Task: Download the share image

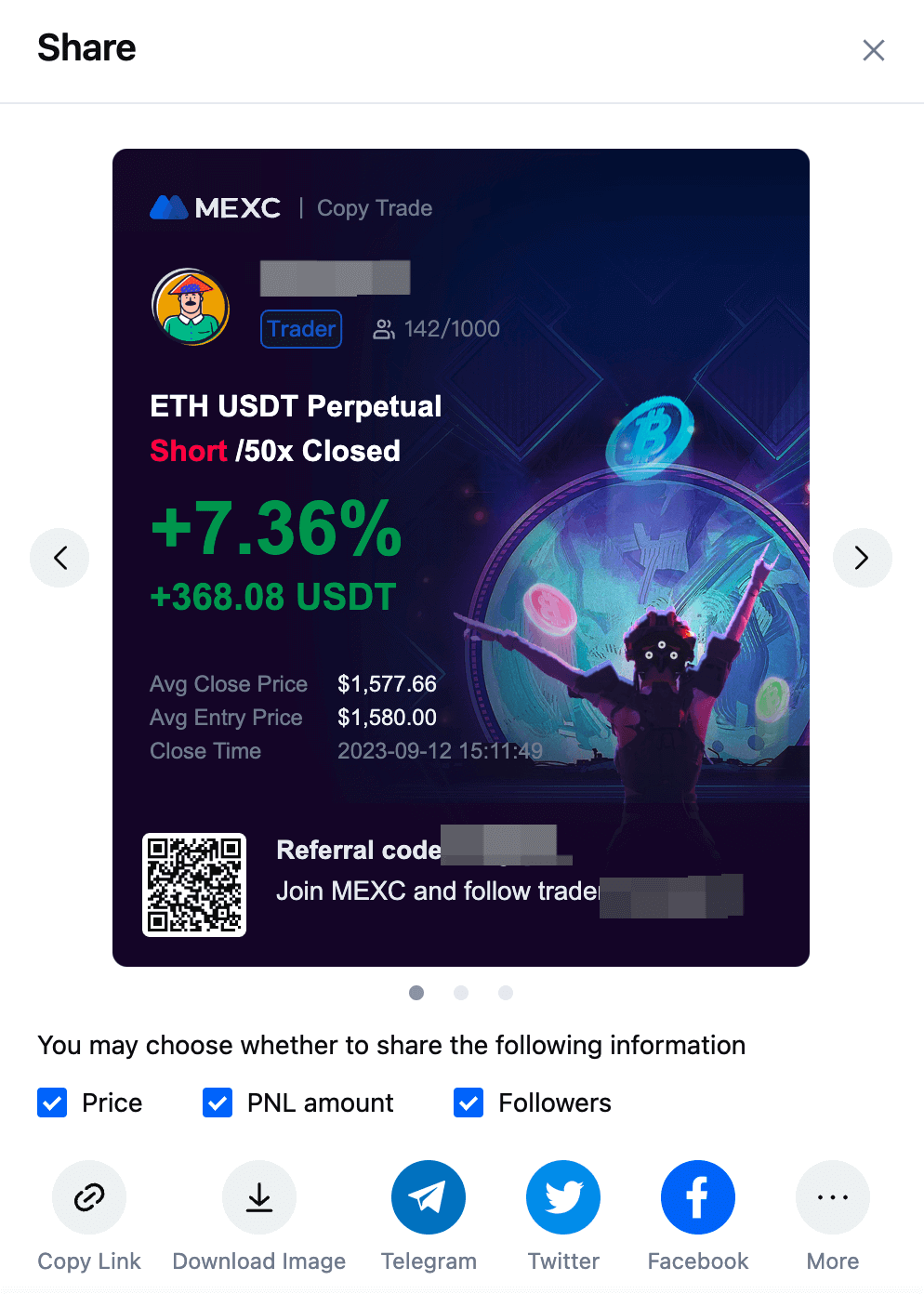Action: coord(259,1197)
